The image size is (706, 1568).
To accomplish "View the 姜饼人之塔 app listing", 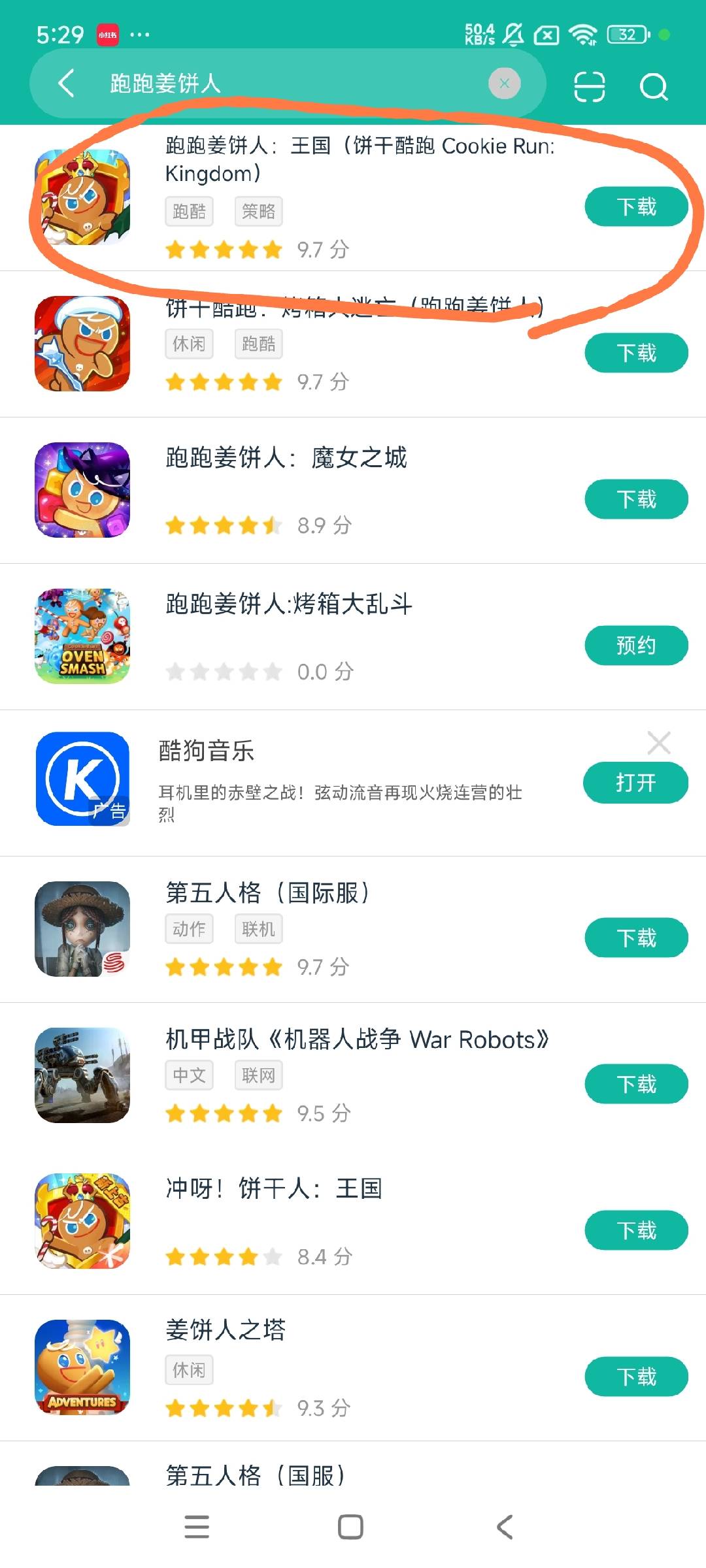I will (226, 1330).
